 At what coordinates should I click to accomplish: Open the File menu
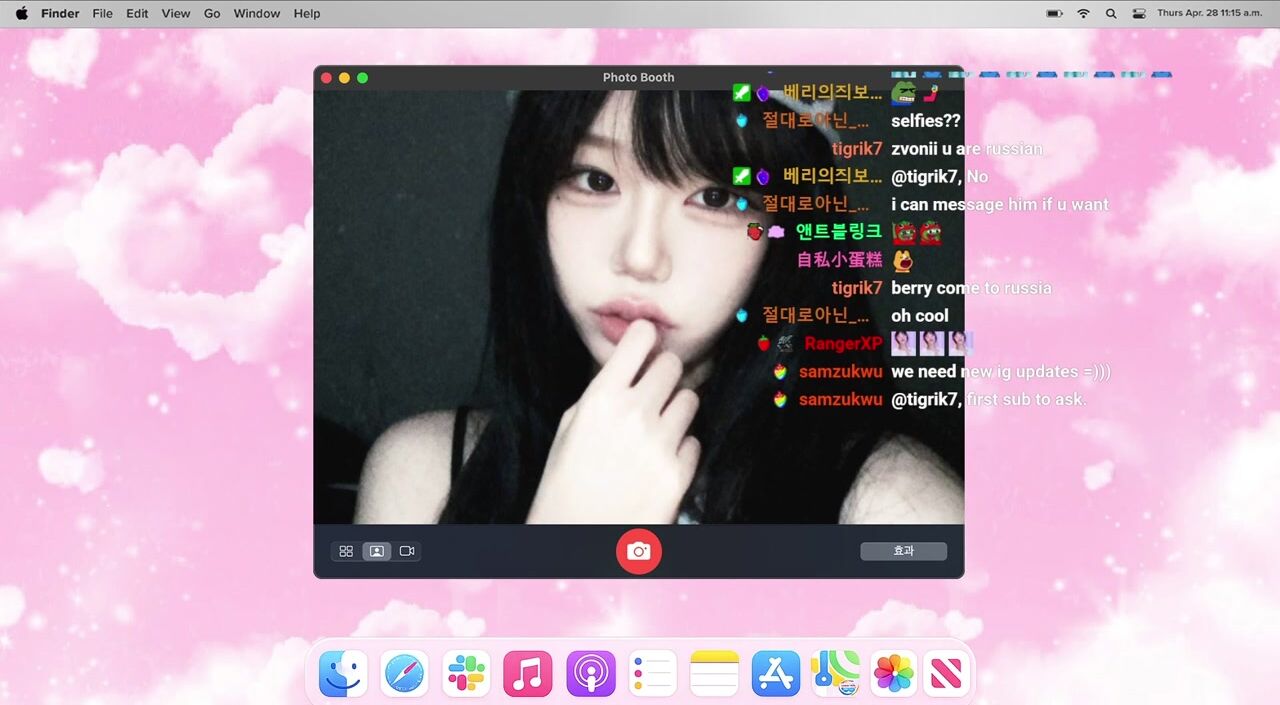pos(102,13)
